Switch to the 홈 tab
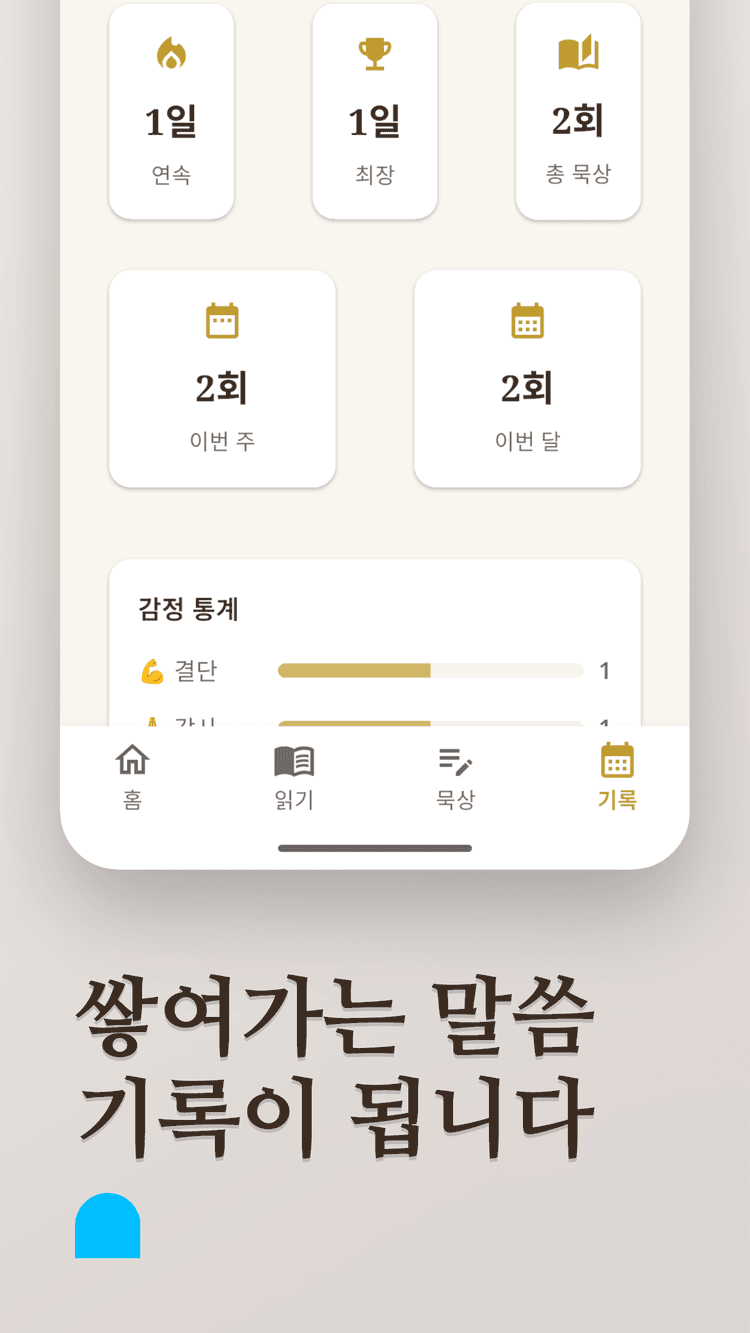The width and height of the screenshot is (750, 1333). pyautogui.click(x=132, y=775)
